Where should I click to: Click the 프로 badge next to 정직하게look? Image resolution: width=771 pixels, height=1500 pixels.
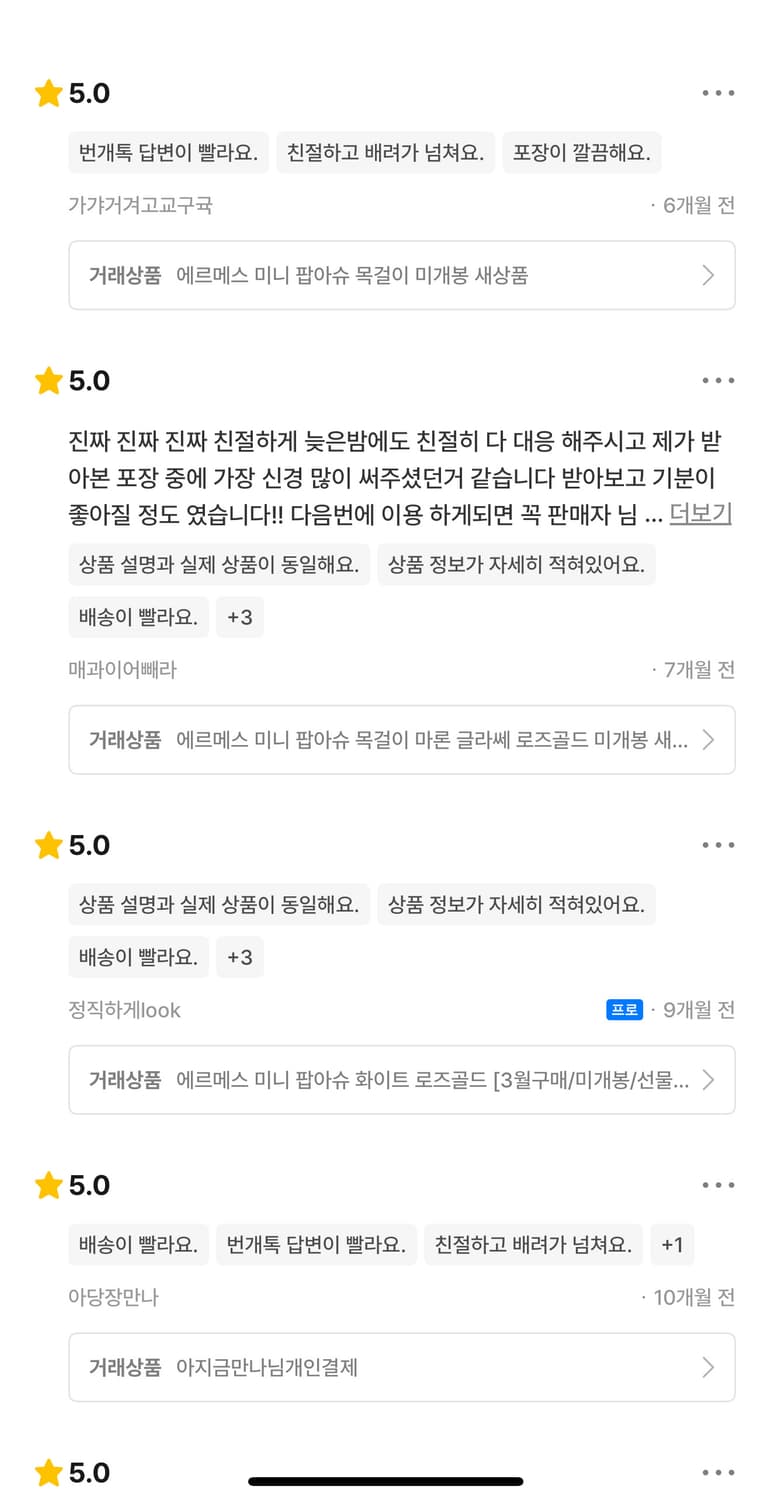(623, 1010)
